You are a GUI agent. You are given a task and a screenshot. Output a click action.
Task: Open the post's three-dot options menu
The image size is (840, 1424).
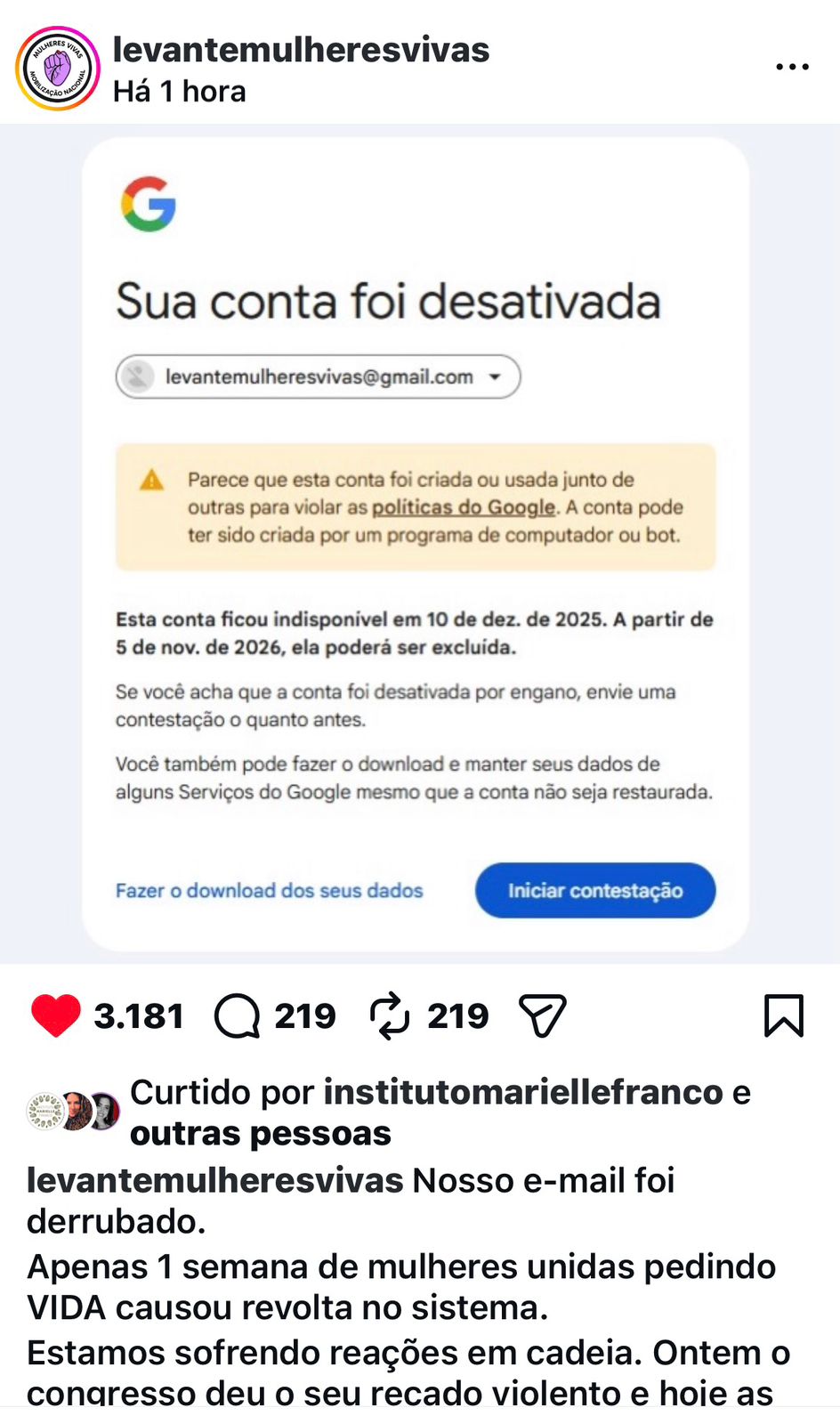(792, 67)
